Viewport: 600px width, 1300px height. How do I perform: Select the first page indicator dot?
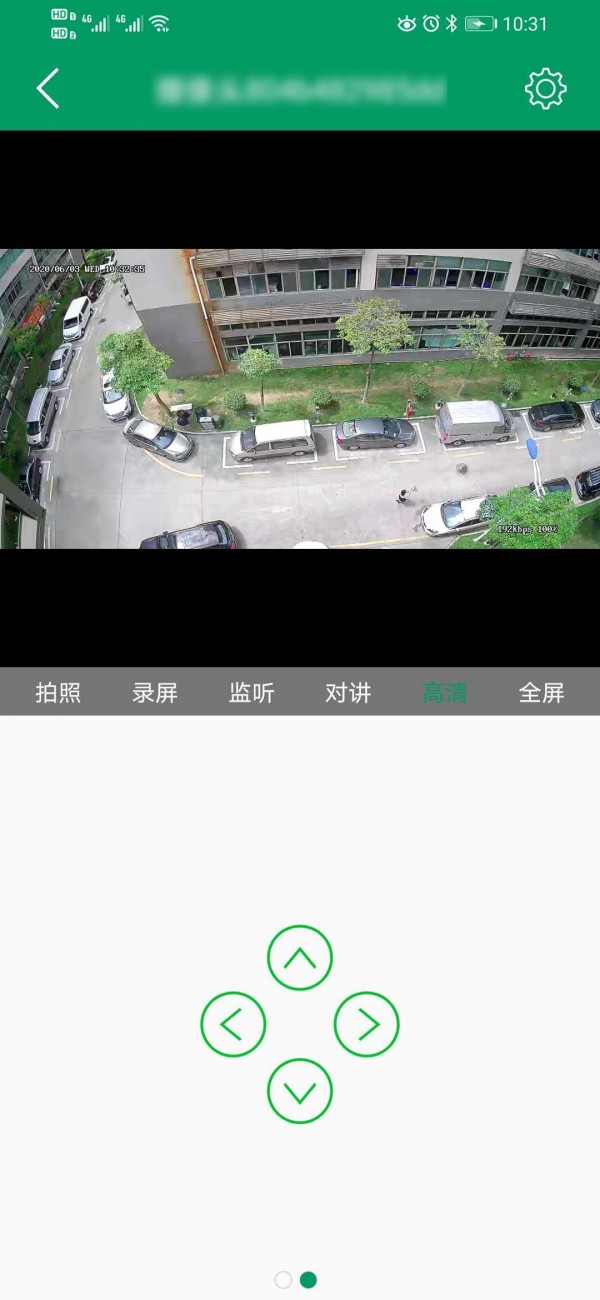pyautogui.click(x=283, y=1280)
